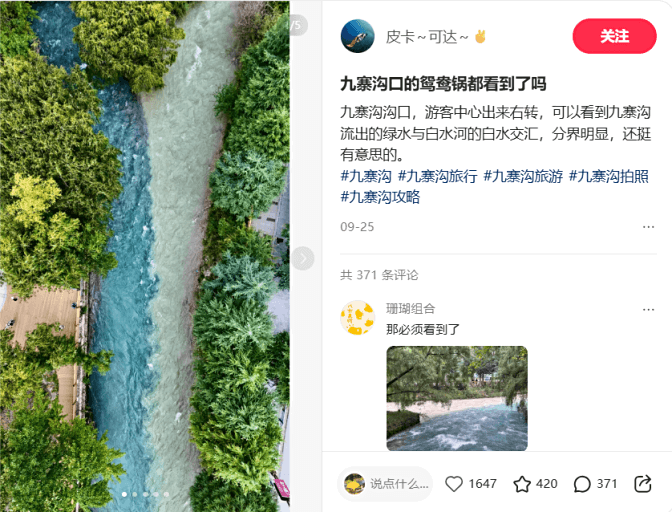Follow the author with 关注 button
The height and width of the screenshot is (512, 672).
614,36
